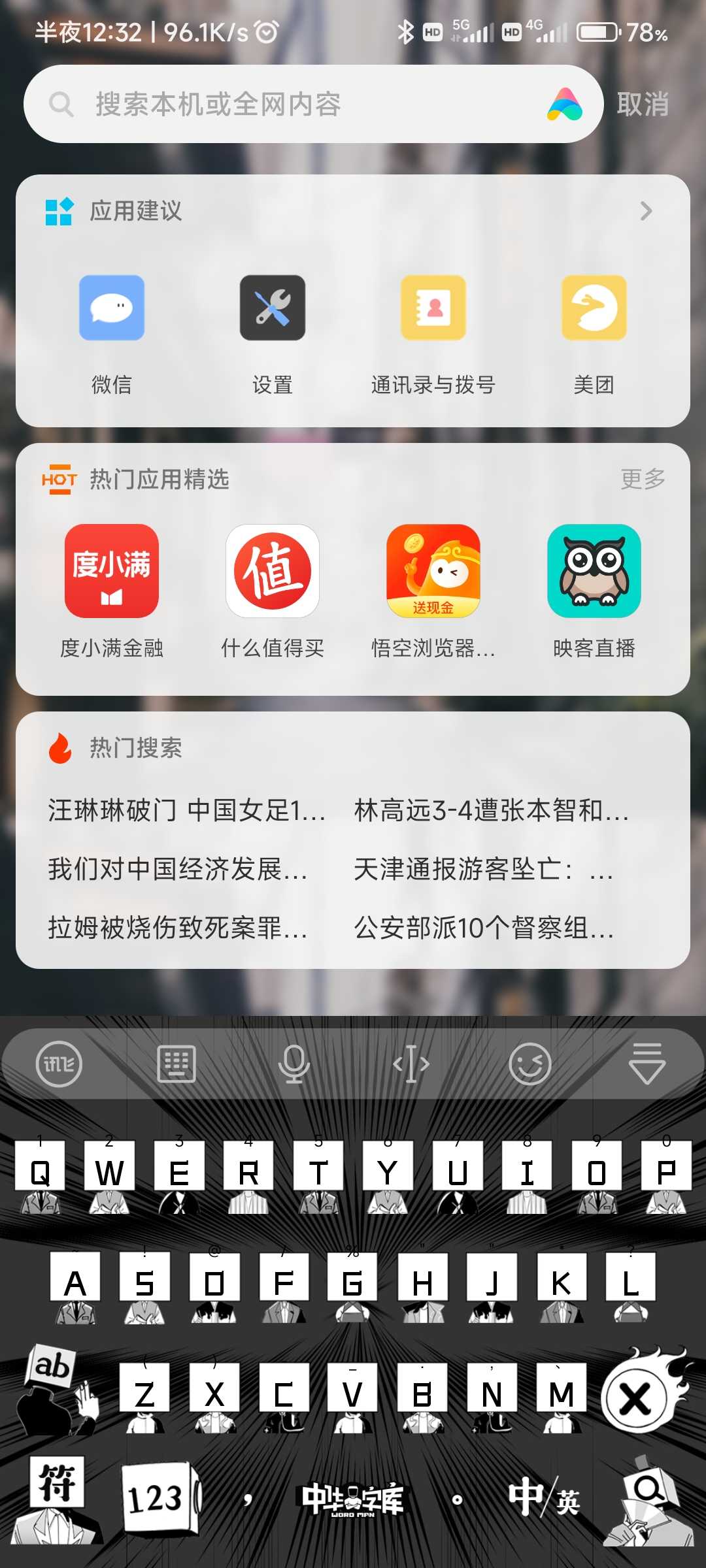Hide the keyboard with the collapse arrow
This screenshot has height=1568, width=706.
tap(647, 1064)
